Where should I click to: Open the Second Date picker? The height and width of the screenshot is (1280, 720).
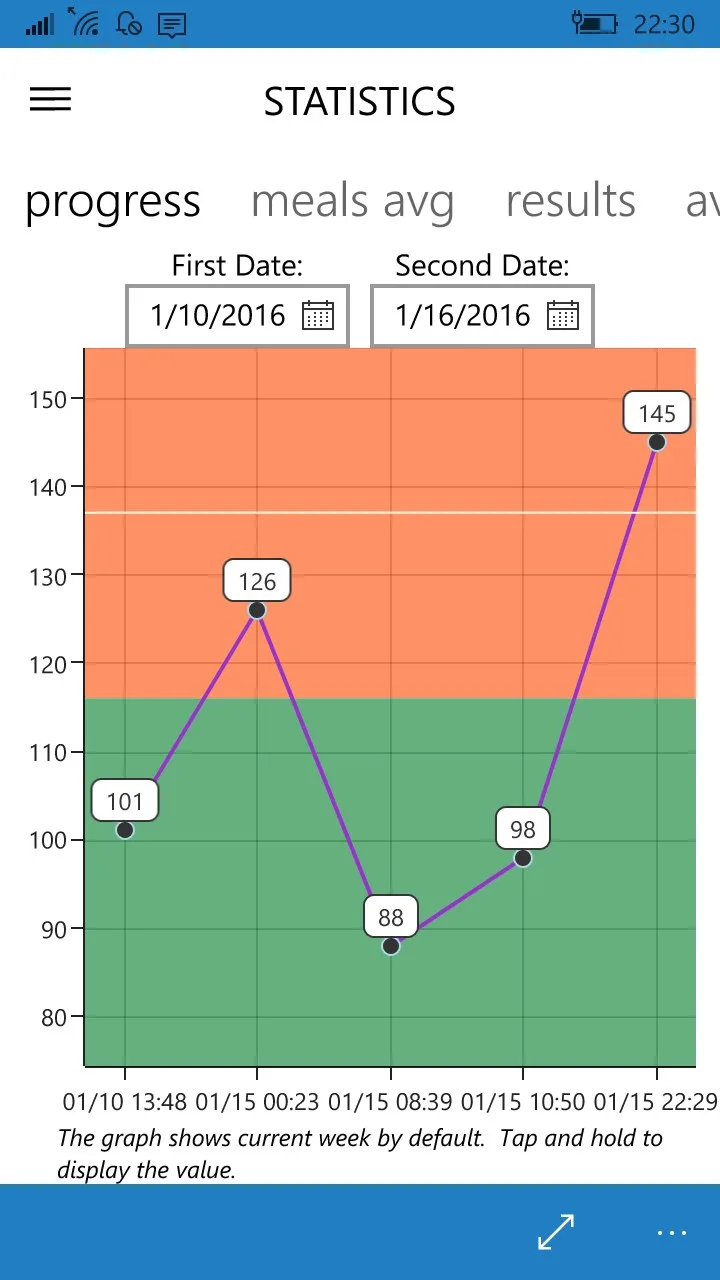tap(482, 316)
